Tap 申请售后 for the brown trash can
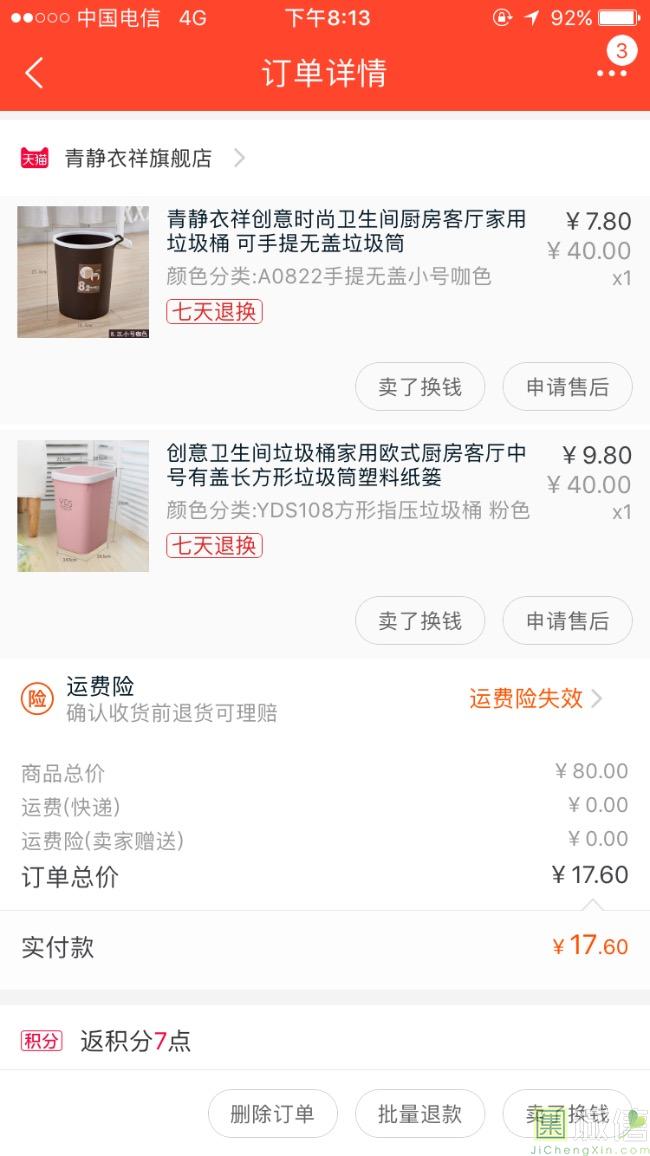The width and height of the screenshot is (650, 1156). point(567,387)
